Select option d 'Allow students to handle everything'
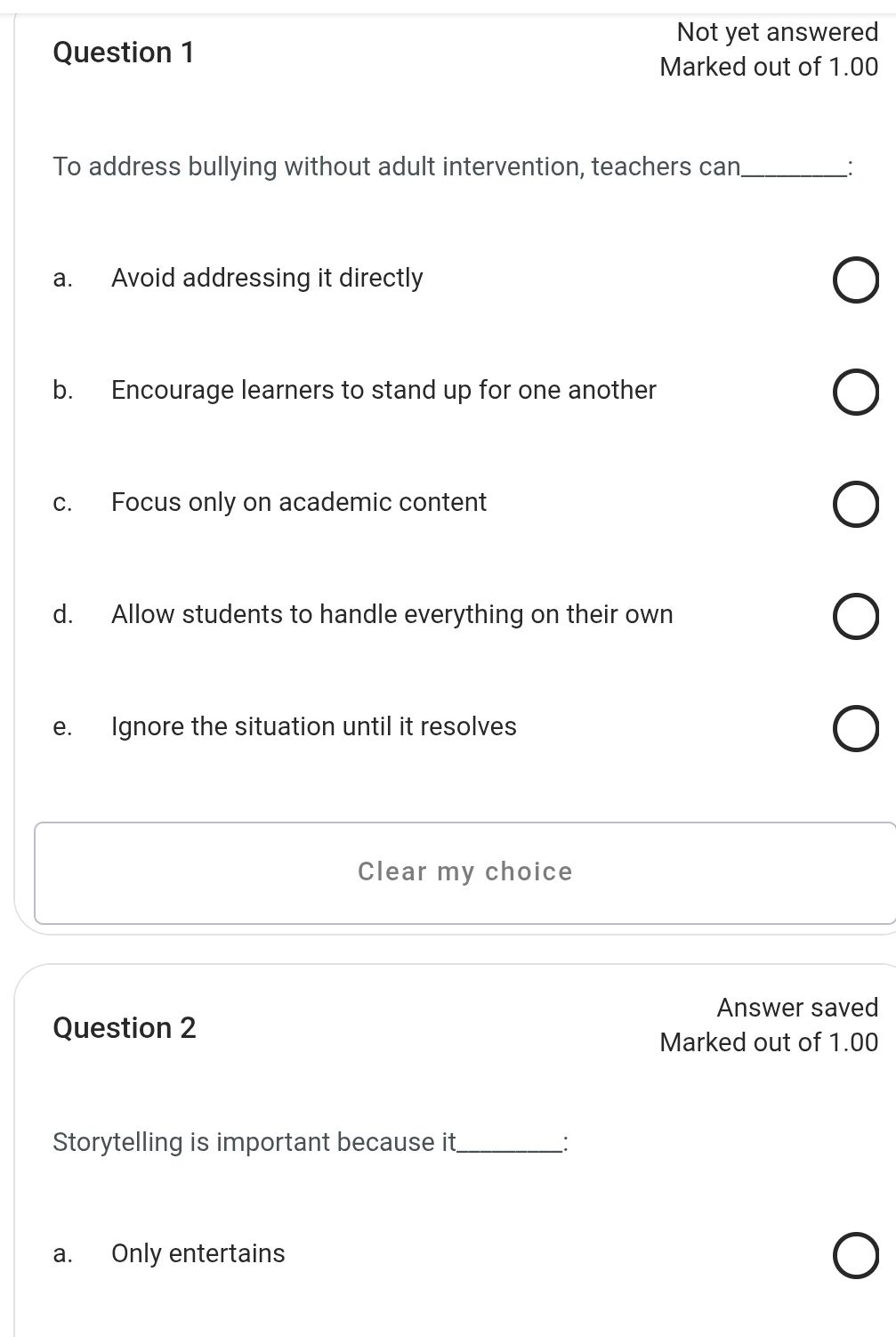The height and width of the screenshot is (1337, 896). click(855, 618)
